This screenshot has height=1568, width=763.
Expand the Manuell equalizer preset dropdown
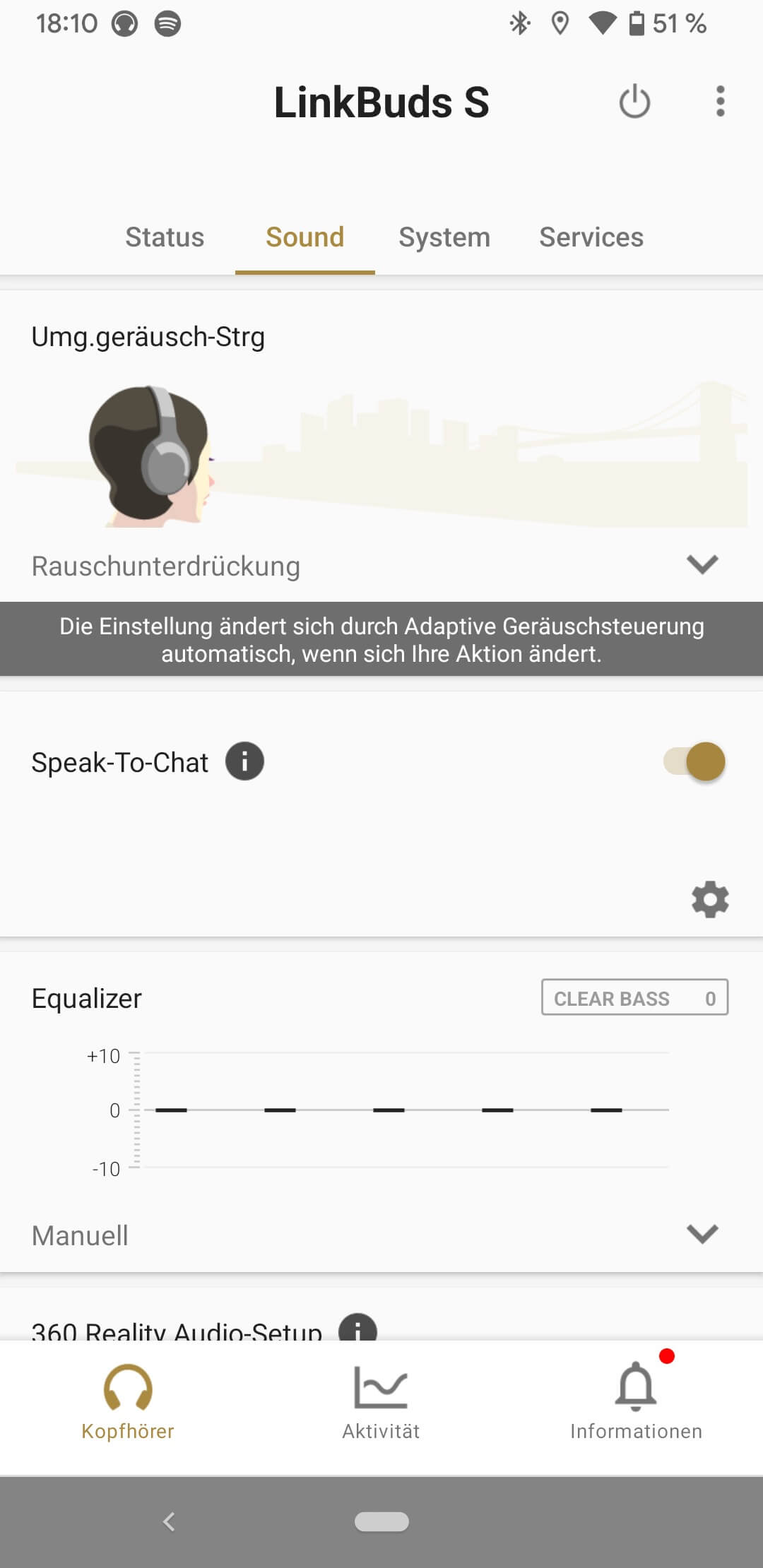click(702, 1234)
